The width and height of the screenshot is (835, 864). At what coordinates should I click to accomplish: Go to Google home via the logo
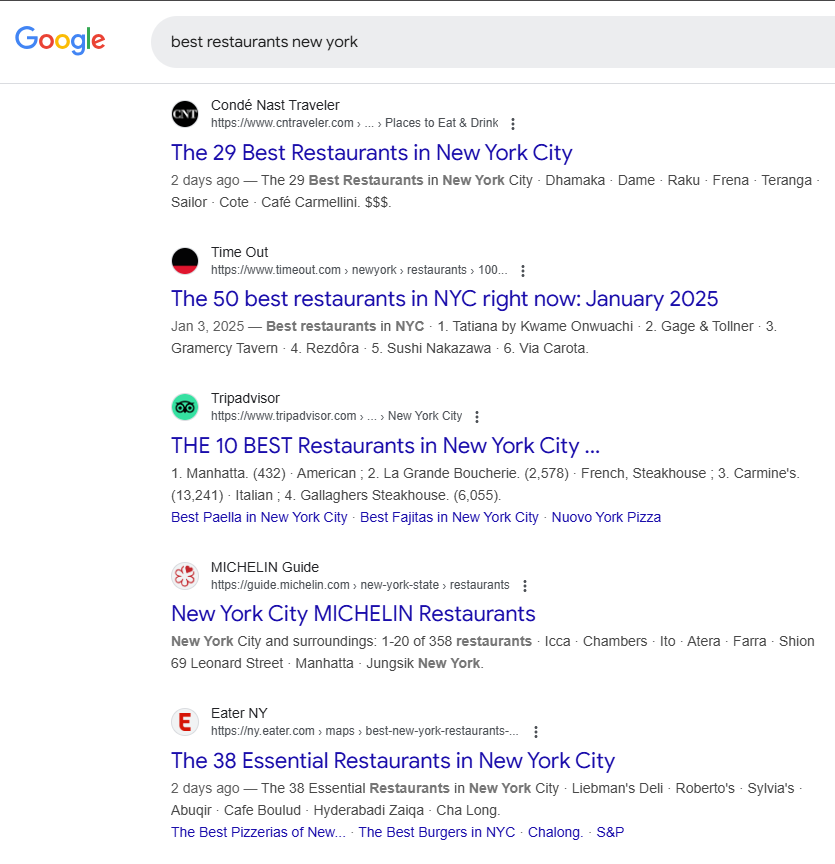point(60,40)
